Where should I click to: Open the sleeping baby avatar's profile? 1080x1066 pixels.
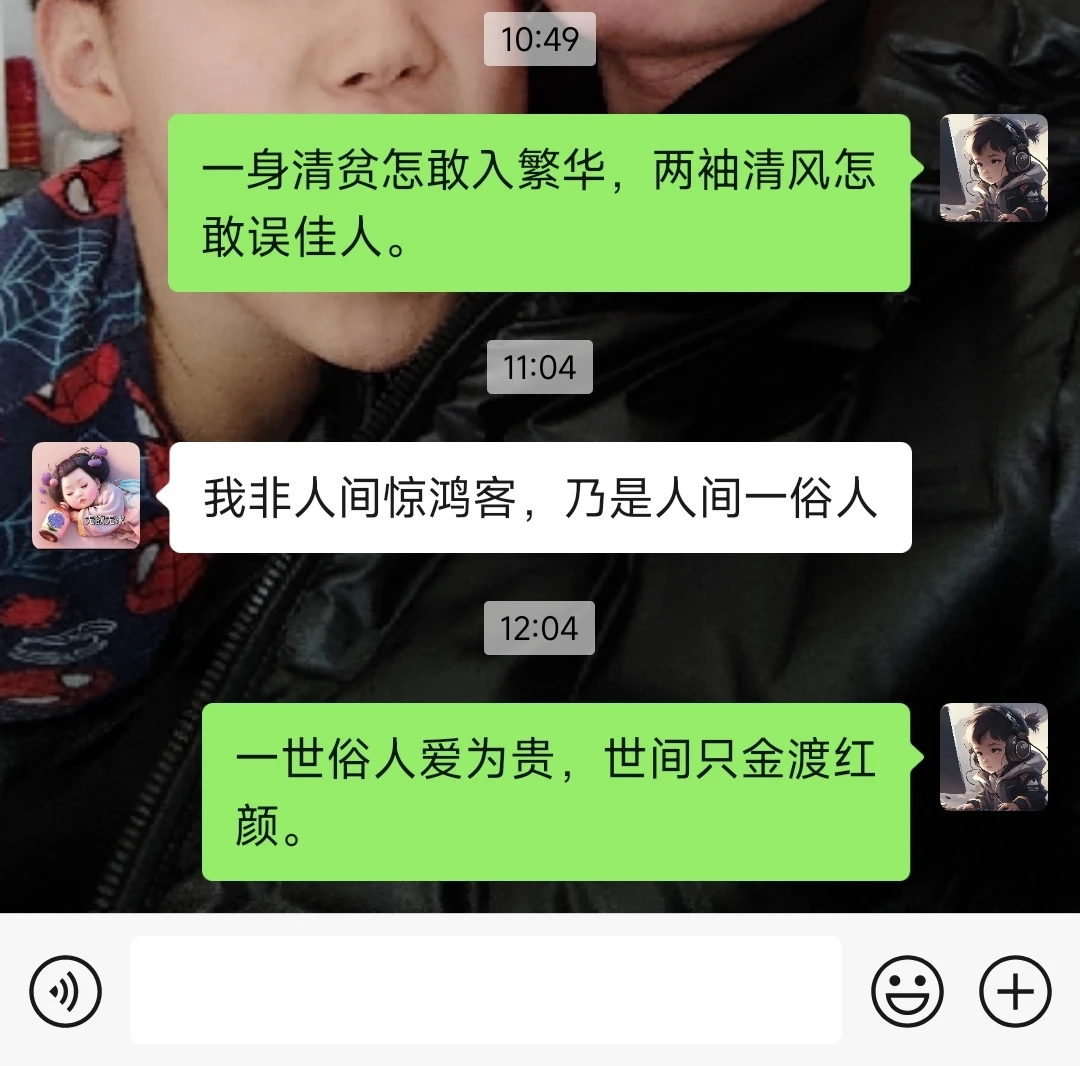click(x=86, y=496)
